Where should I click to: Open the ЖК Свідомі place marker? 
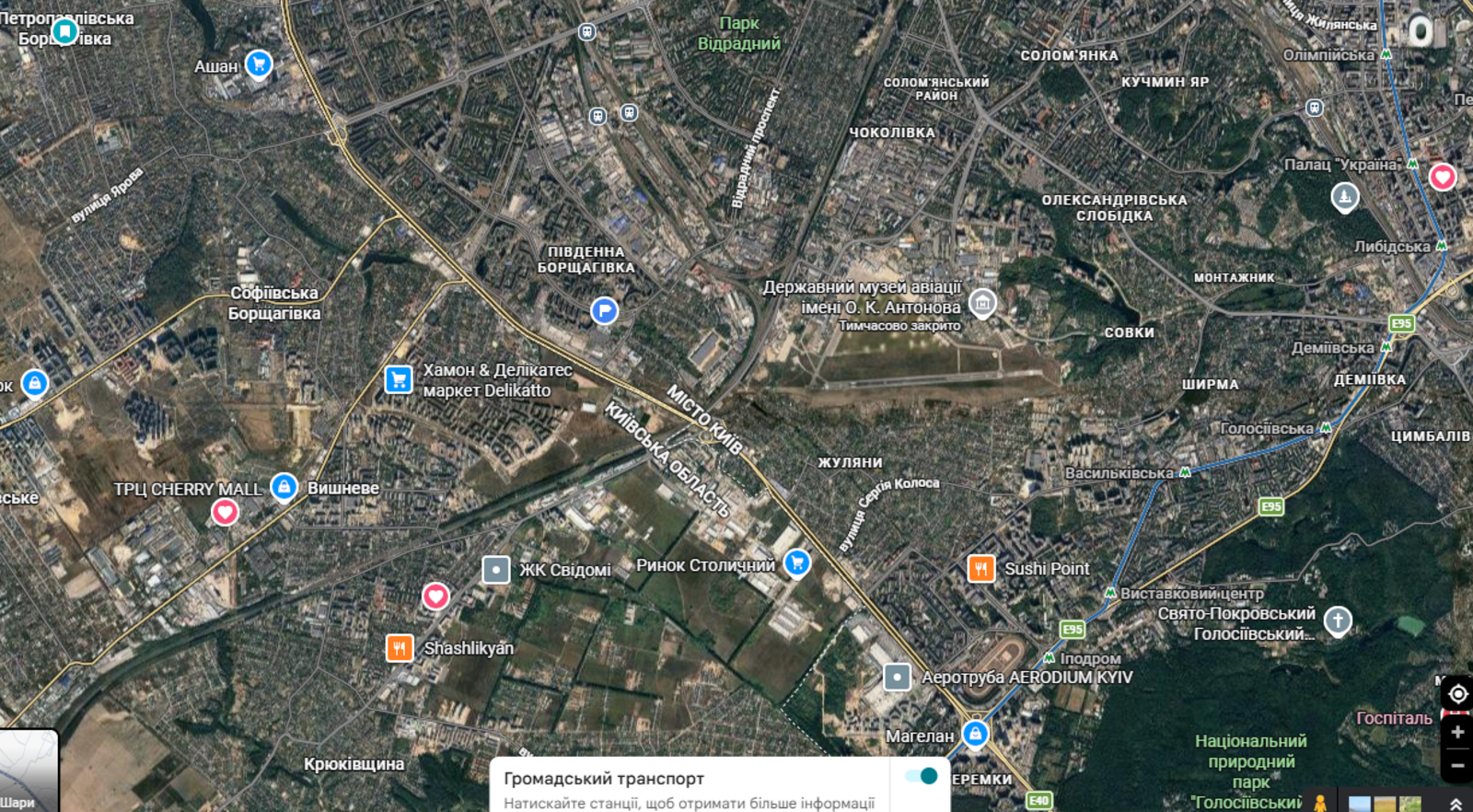[496, 570]
